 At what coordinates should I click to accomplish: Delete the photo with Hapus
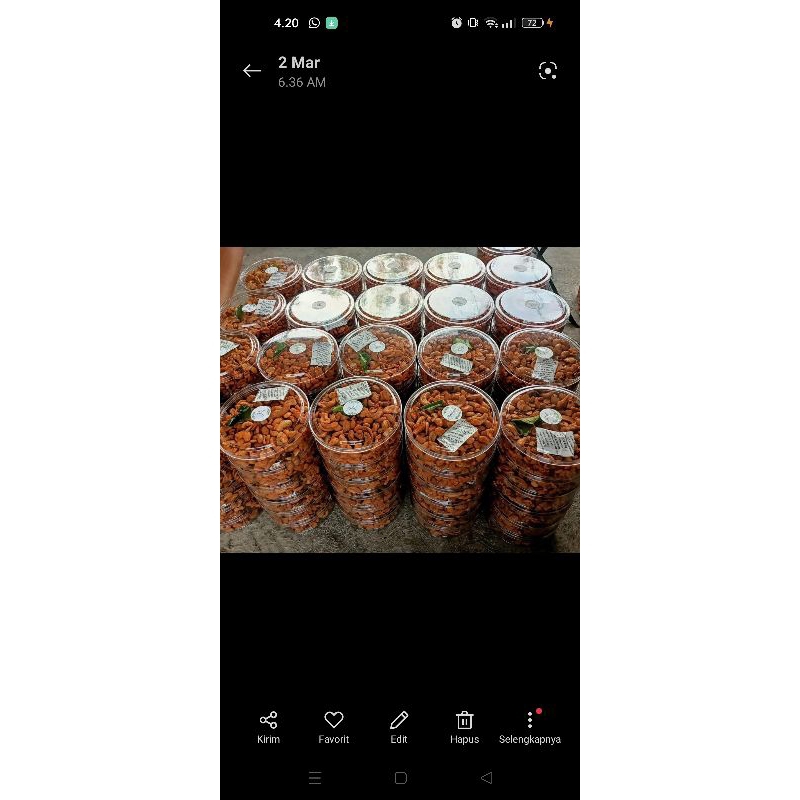click(x=464, y=727)
